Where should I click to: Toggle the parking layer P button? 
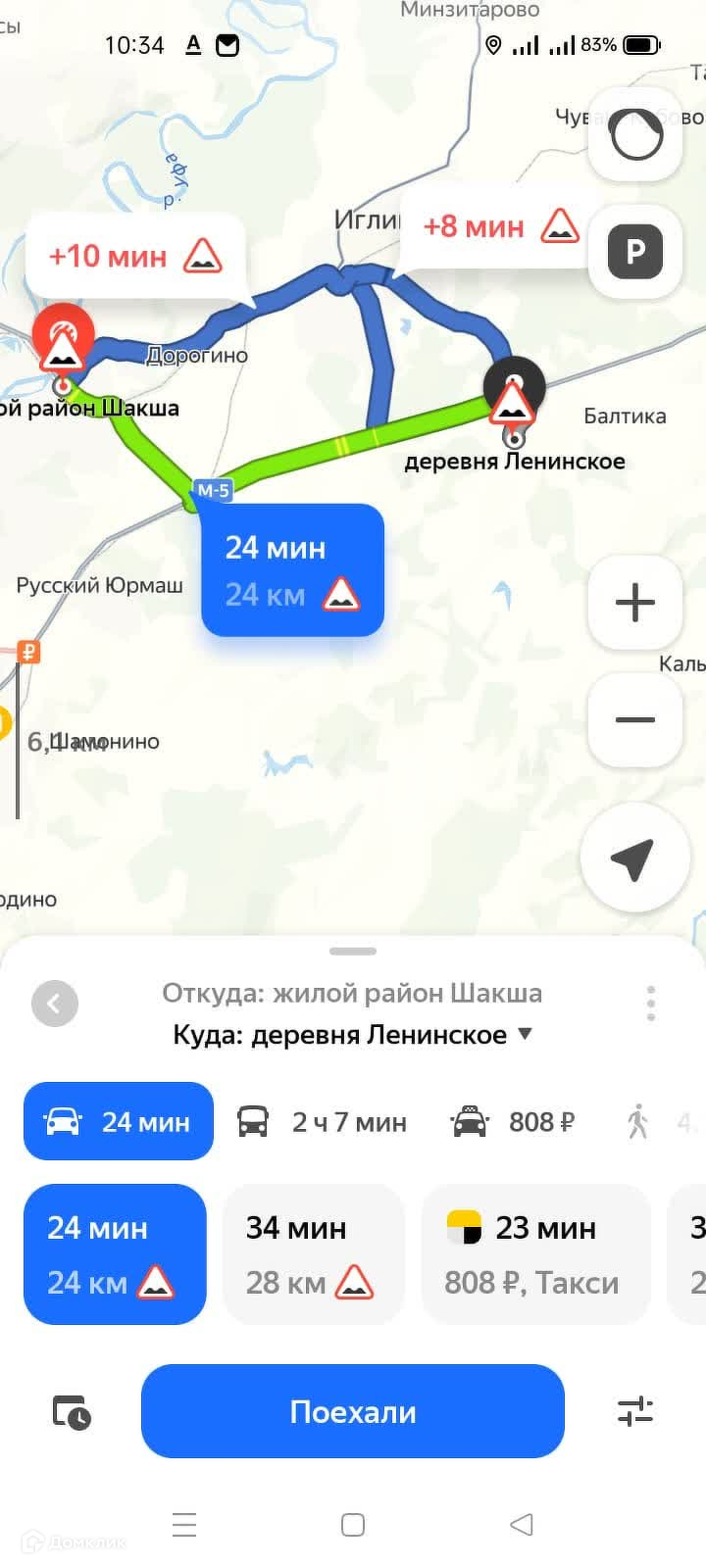[x=635, y=252]
